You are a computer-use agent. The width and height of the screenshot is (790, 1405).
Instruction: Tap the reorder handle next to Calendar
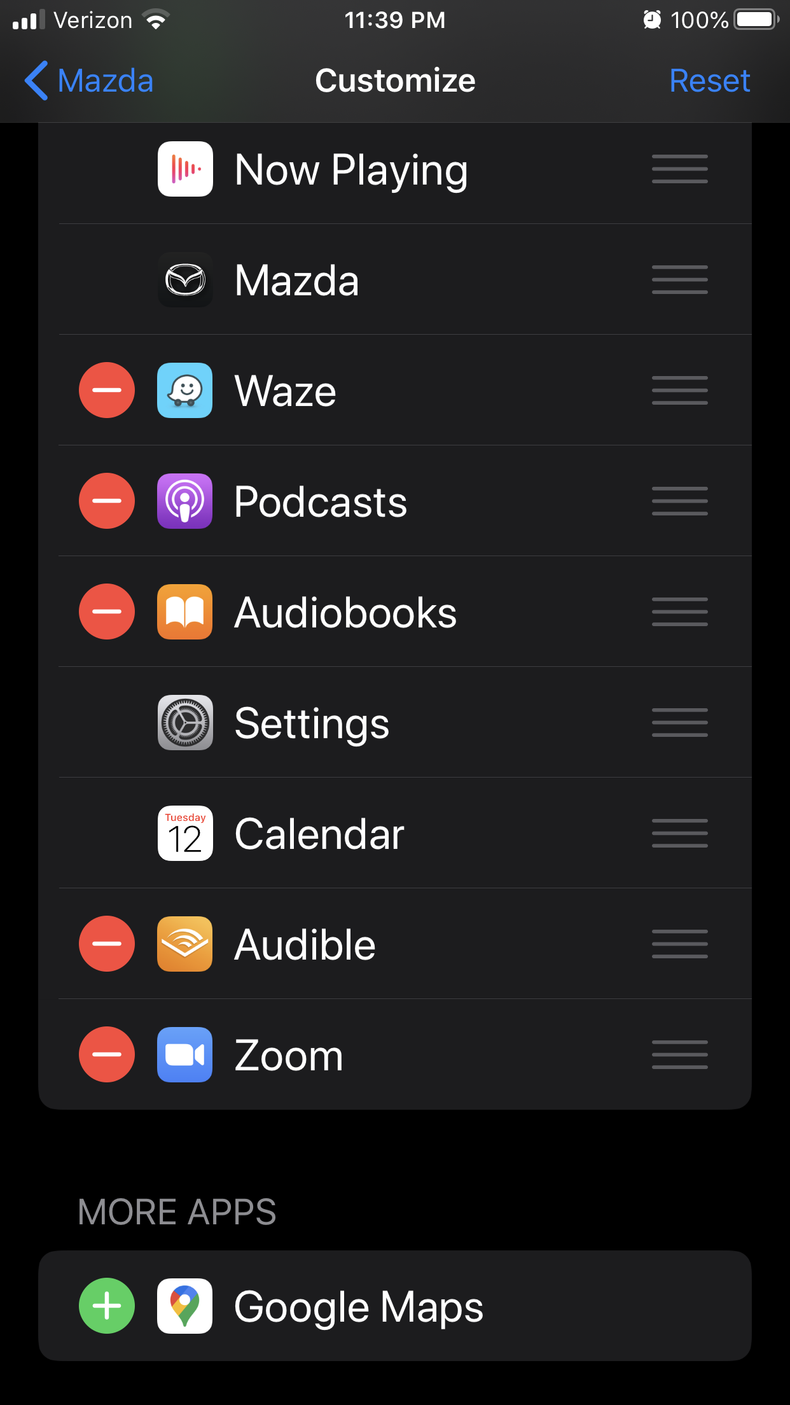pyautogui.click(x=679, y=833)
